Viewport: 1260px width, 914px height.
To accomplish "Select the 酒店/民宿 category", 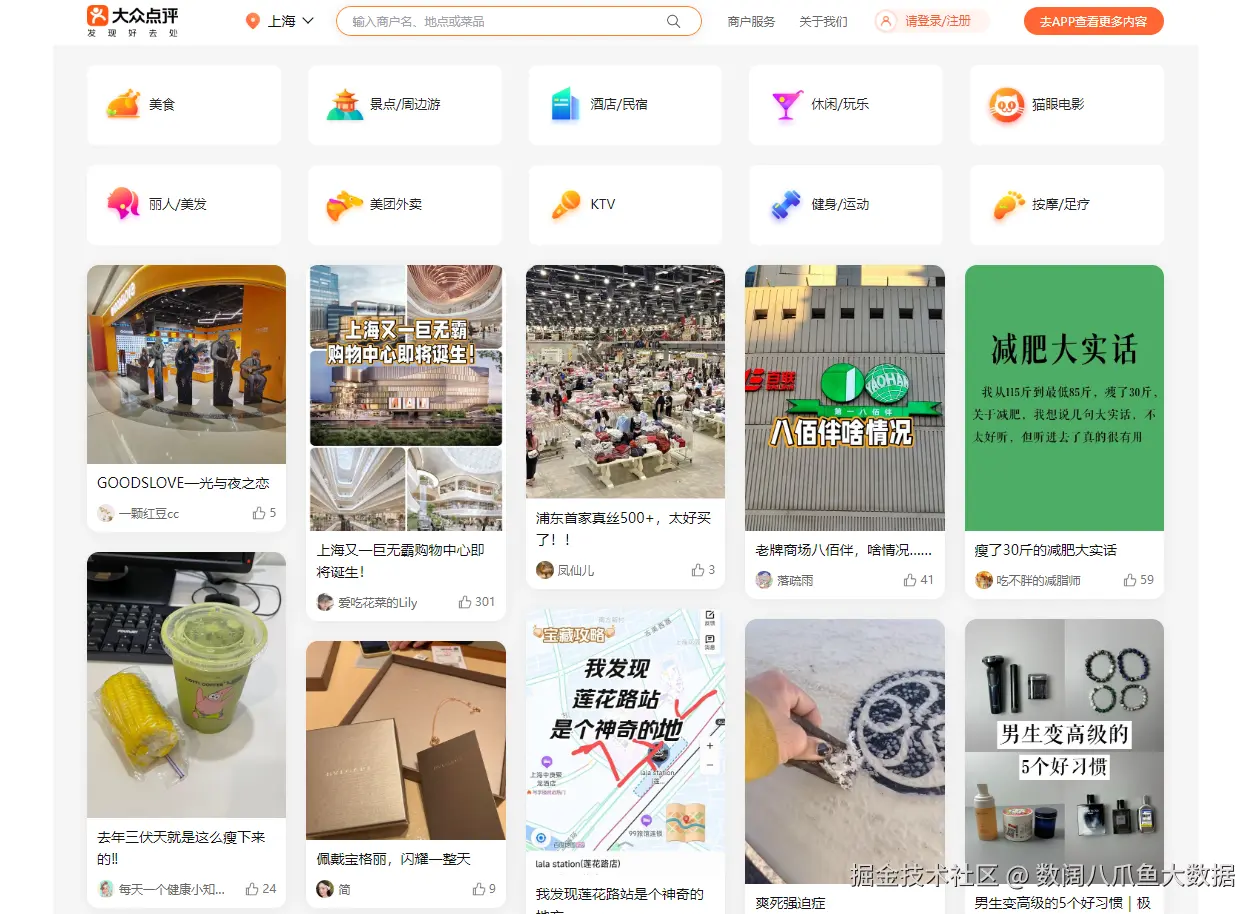I will (x=625, y=105).
